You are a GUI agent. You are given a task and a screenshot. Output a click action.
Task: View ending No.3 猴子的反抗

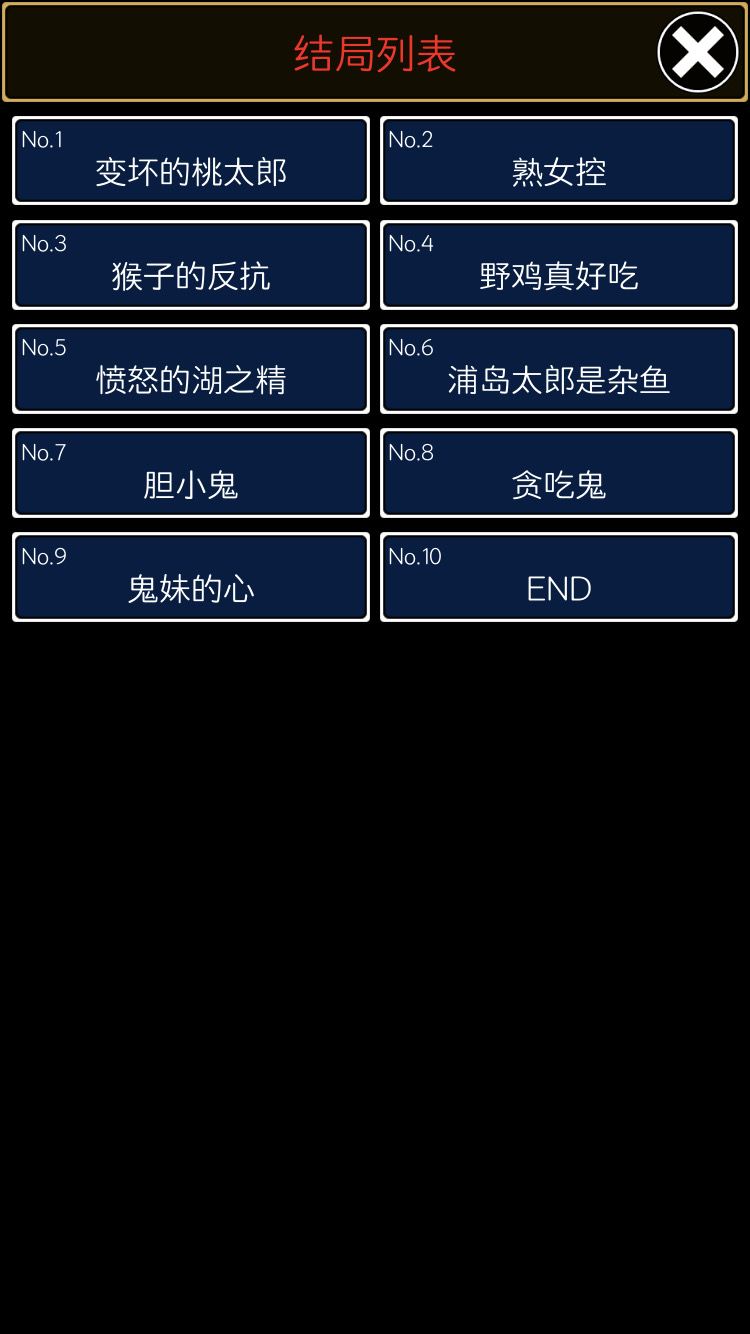(x=190, y=264)
